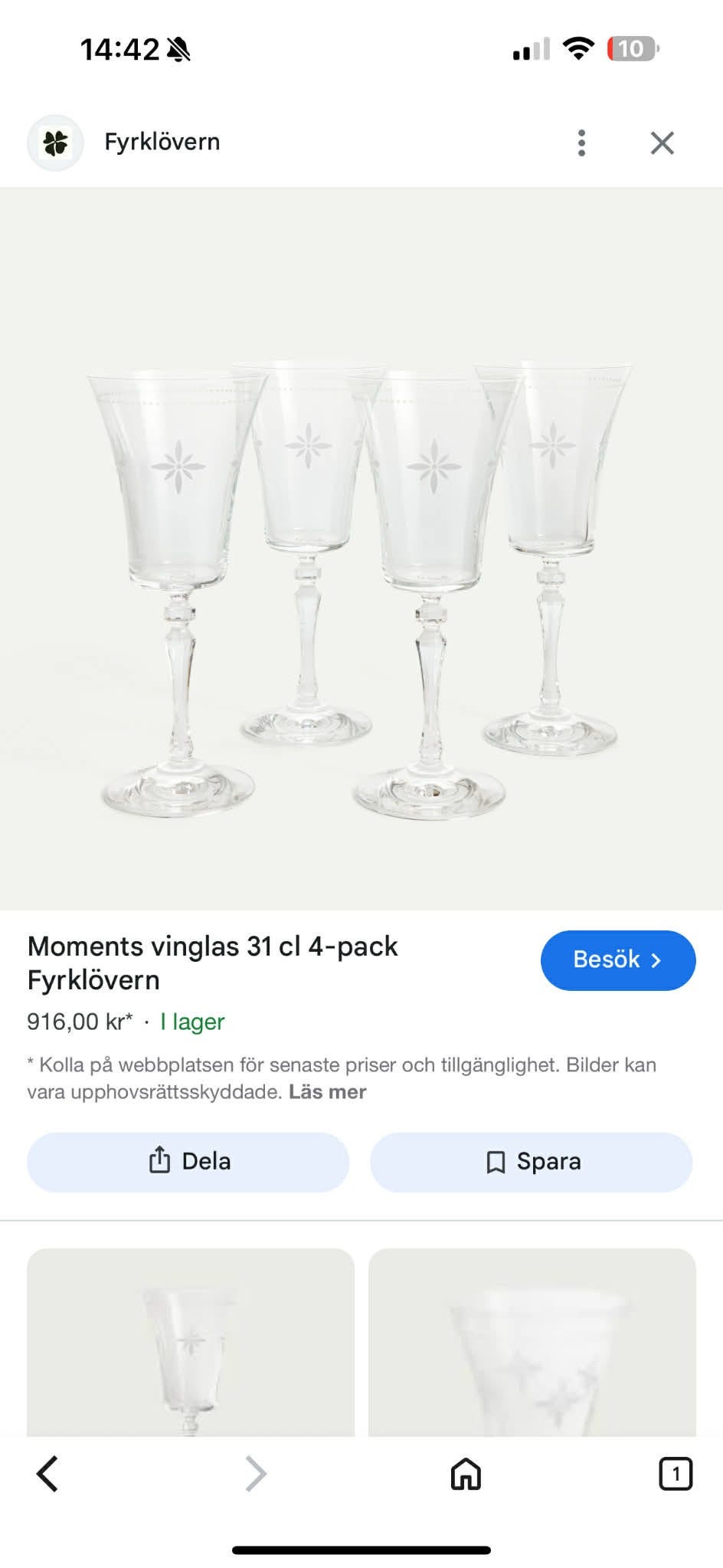Tap the Fyrklövern source name header

tap(162, 143)
